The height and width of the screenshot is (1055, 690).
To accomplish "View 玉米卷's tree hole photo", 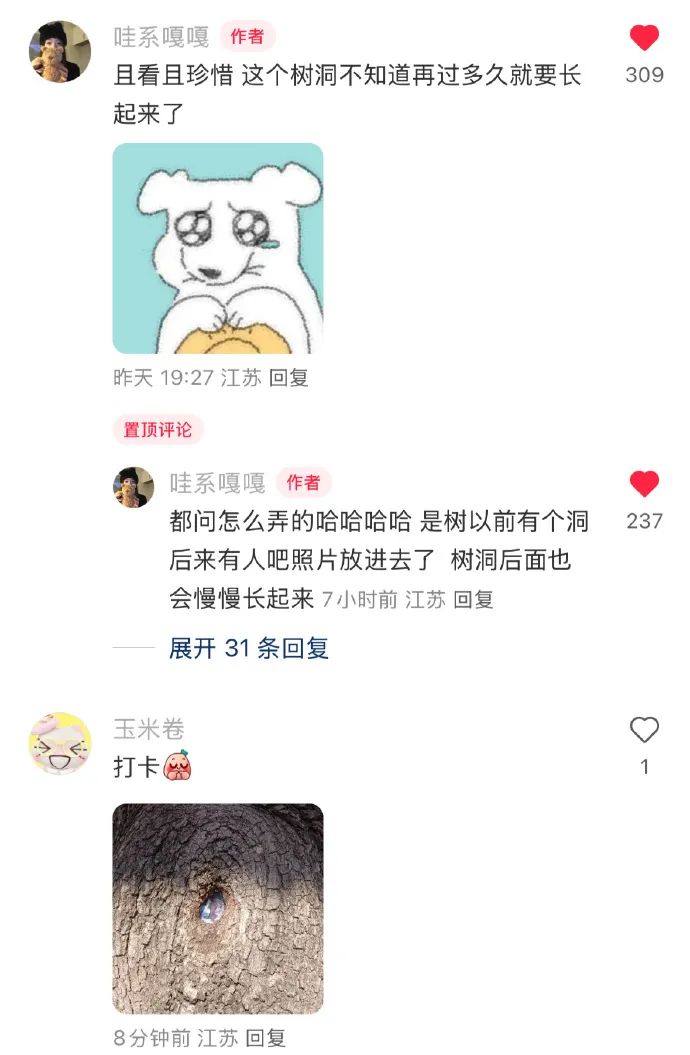I will pos(218,908).
